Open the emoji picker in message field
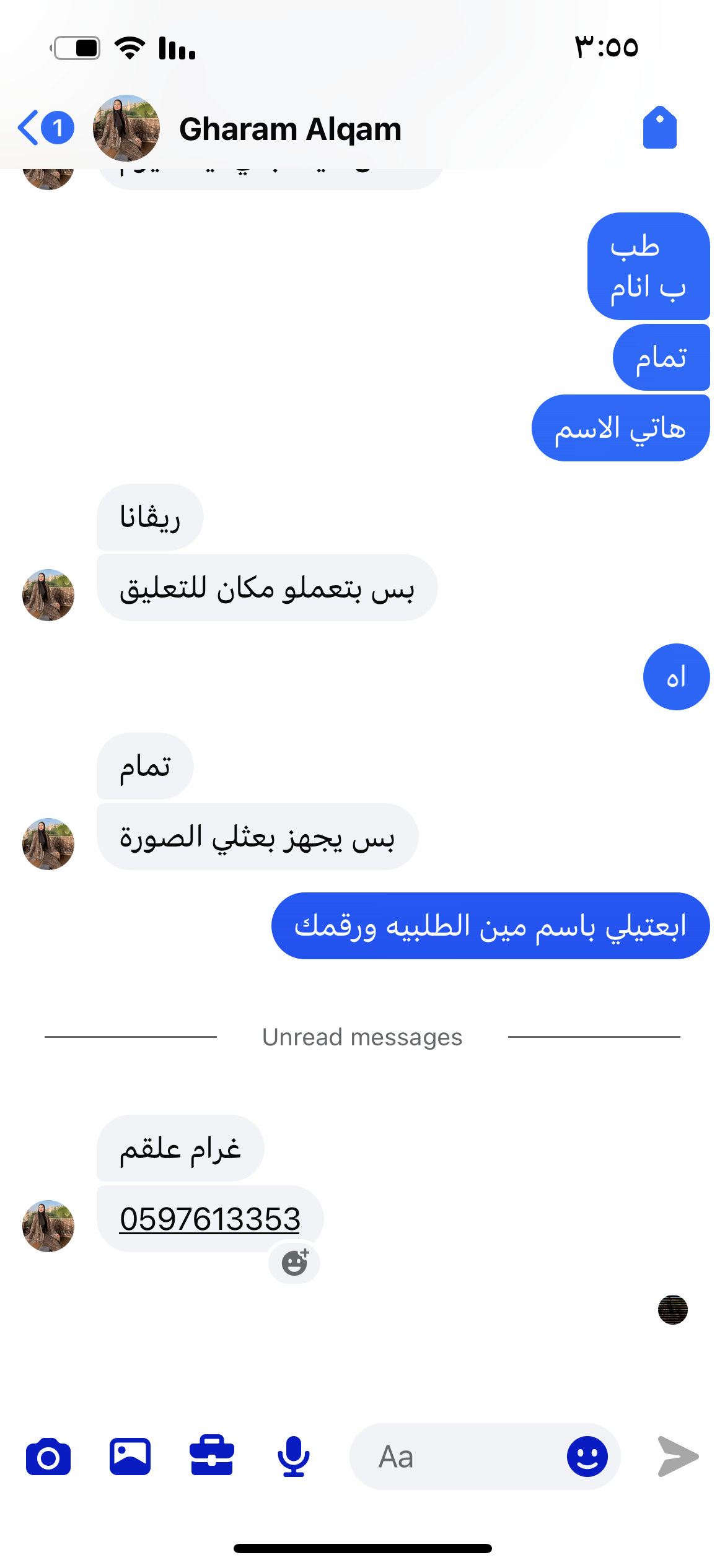The image size is (725, 1568). 587,1457
